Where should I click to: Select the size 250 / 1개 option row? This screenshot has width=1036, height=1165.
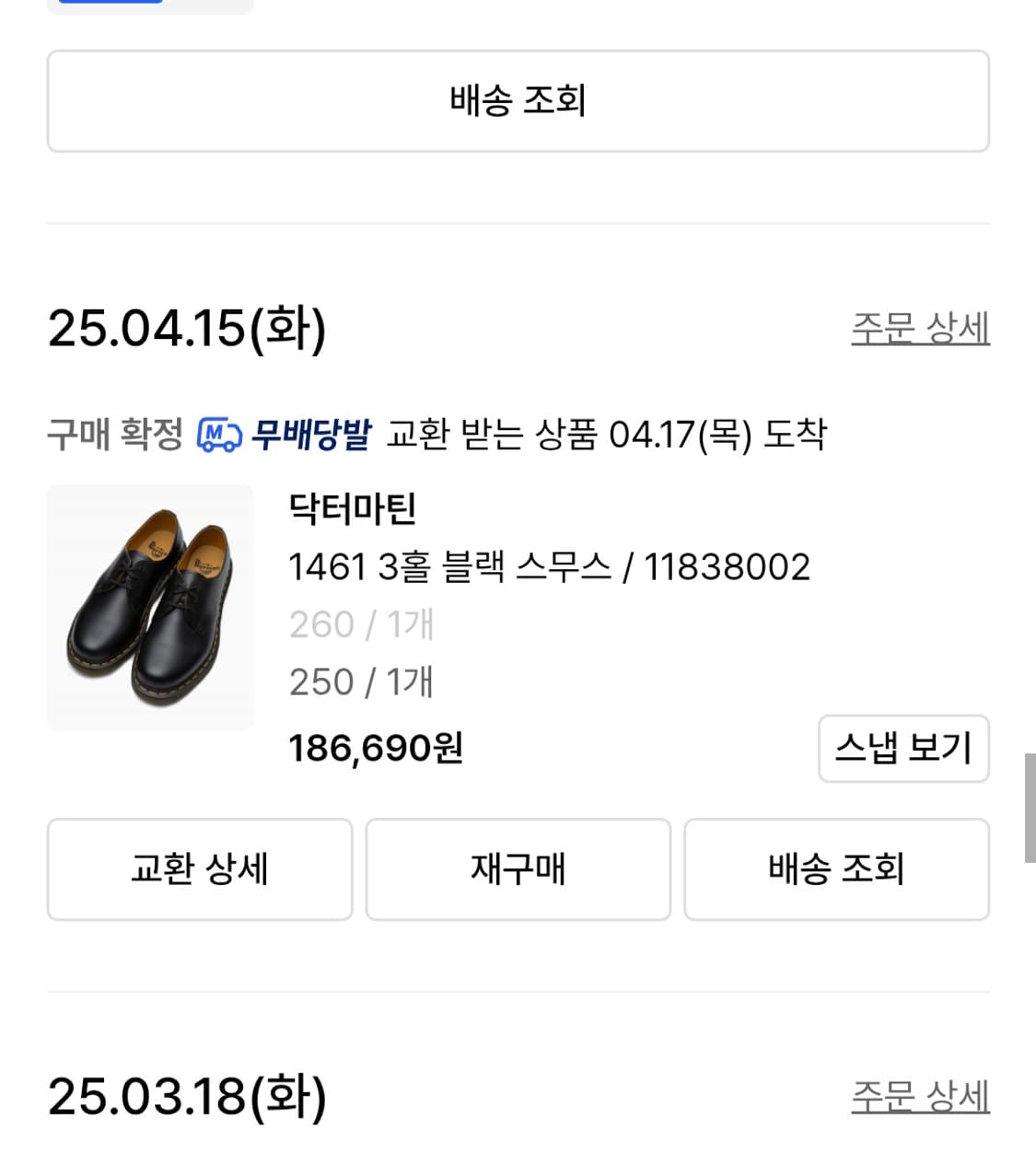tap(361, 682)
